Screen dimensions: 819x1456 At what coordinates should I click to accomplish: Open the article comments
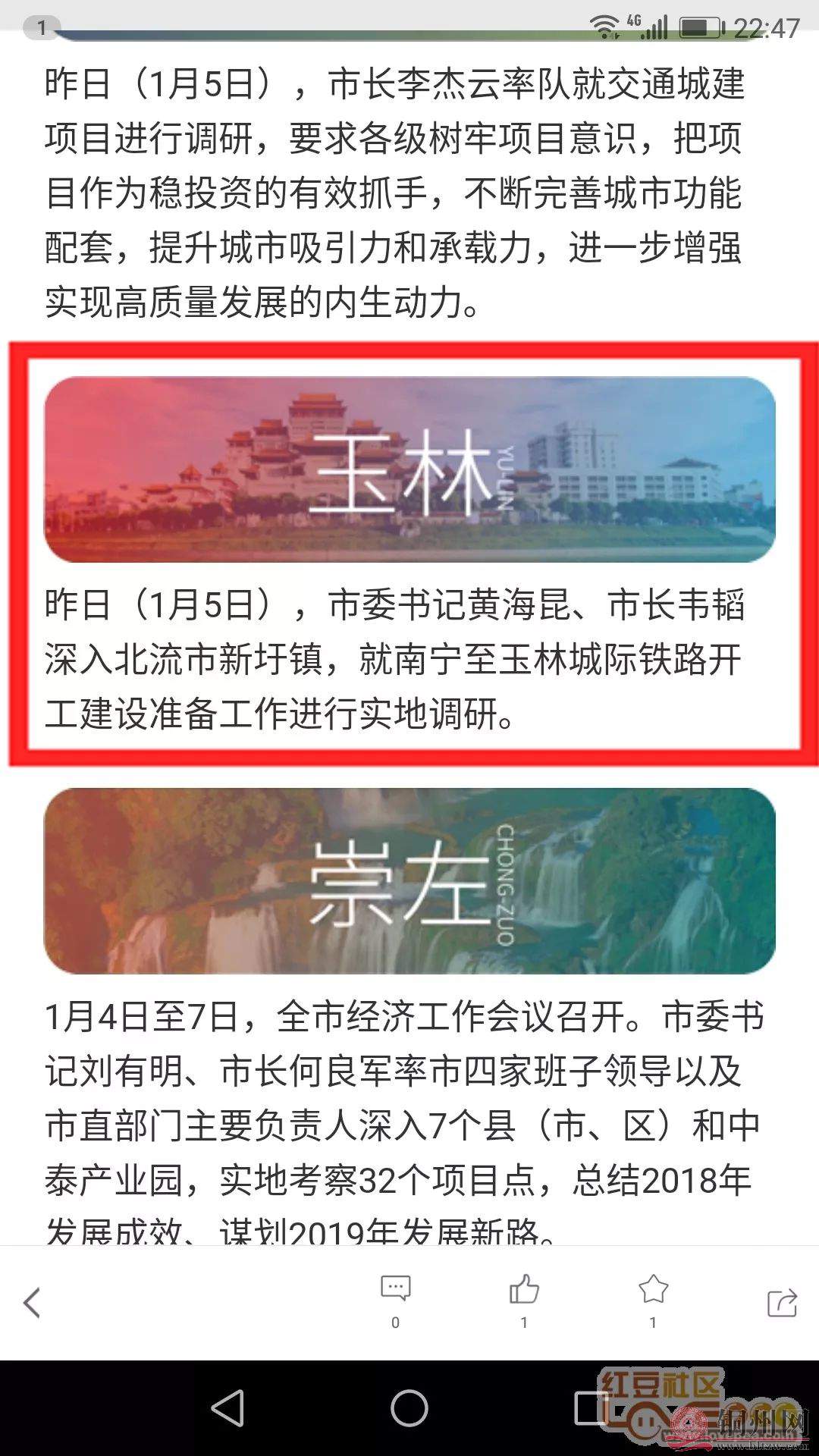(x=395, y=1289)
